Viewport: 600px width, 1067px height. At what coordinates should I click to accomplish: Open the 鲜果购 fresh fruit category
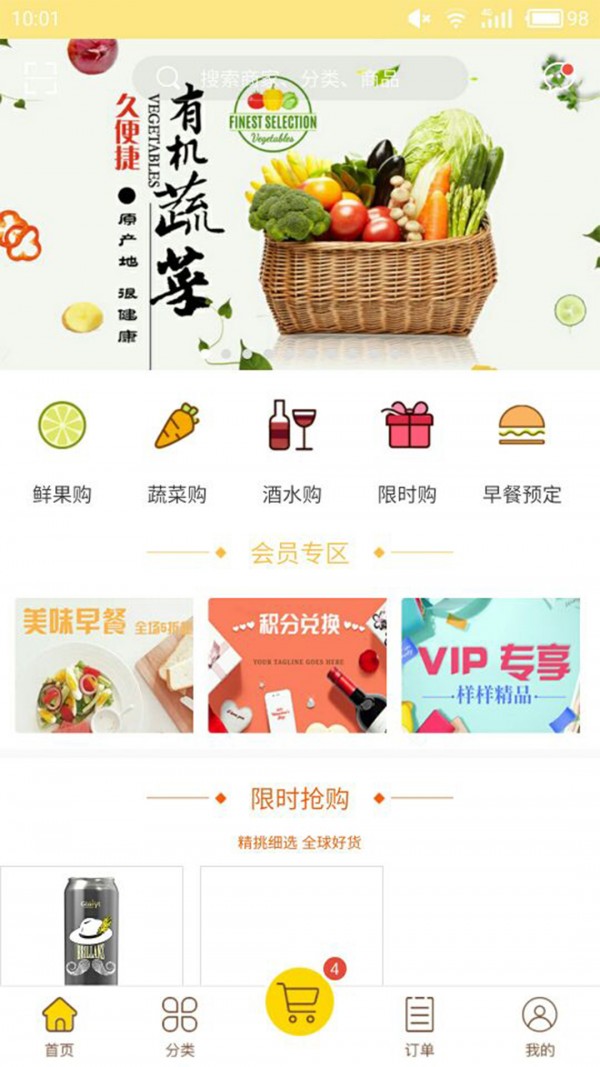pos(62,450)
